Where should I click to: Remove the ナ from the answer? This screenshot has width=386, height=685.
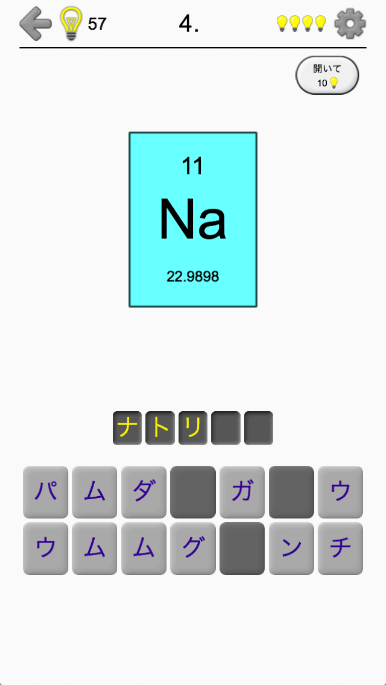tap(128, 428)
